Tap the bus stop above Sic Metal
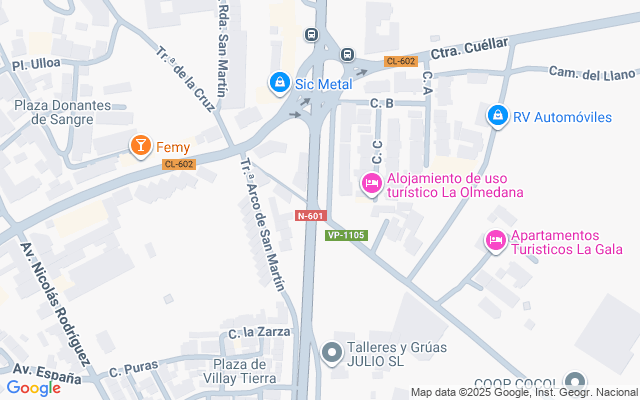This screenshot has width=640, height=400. point(311,35)
